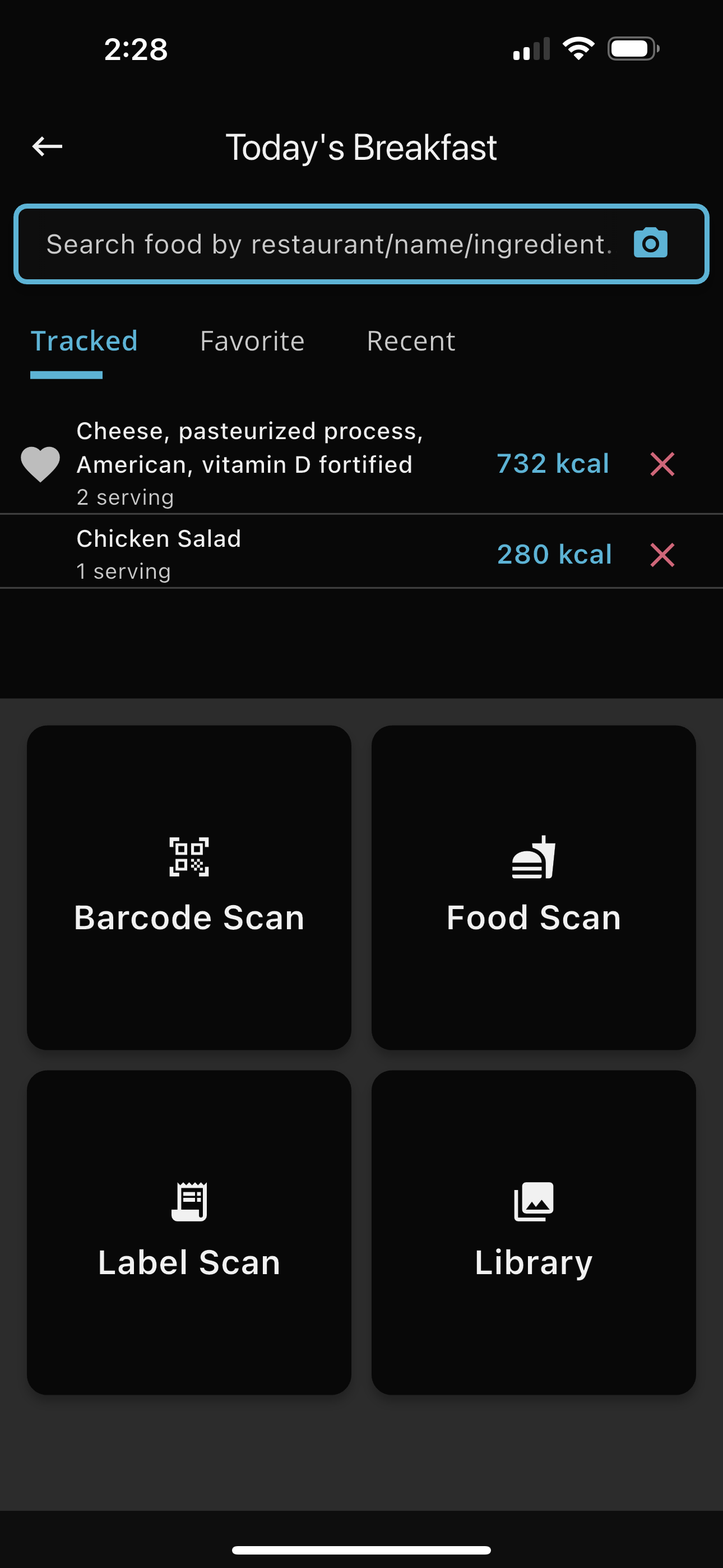Mark Chicken Salad as favorite
The height and width of the screenshot is (1568, 723).
[x=41, y=554]
